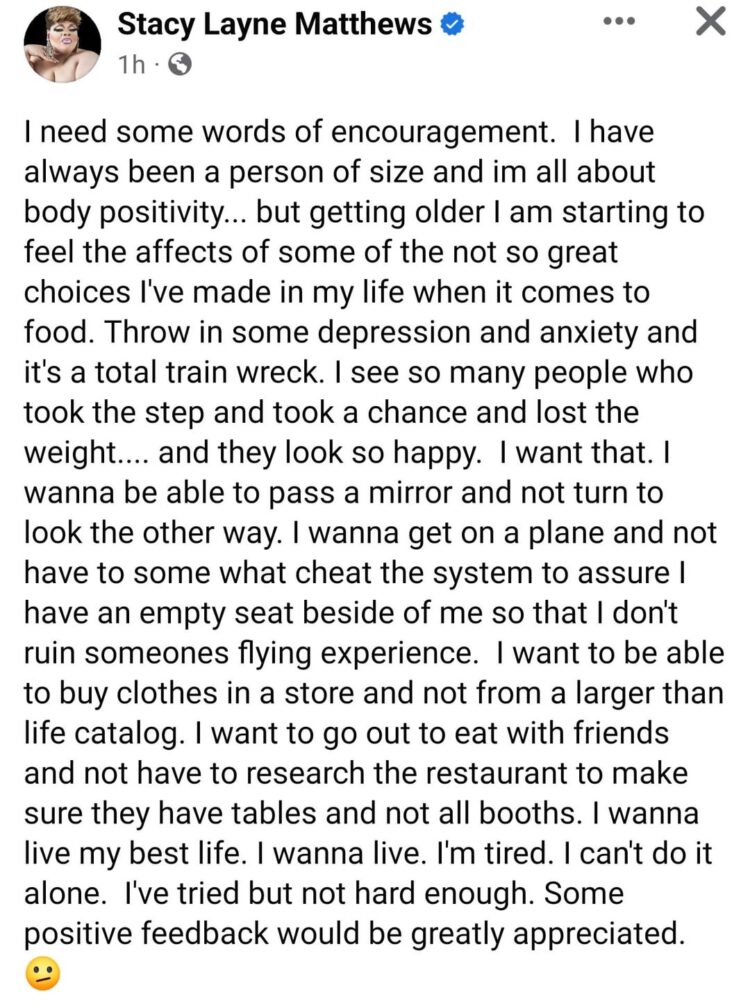View Stacy Layne Matthews' profile picture

(x=60, y=41)
